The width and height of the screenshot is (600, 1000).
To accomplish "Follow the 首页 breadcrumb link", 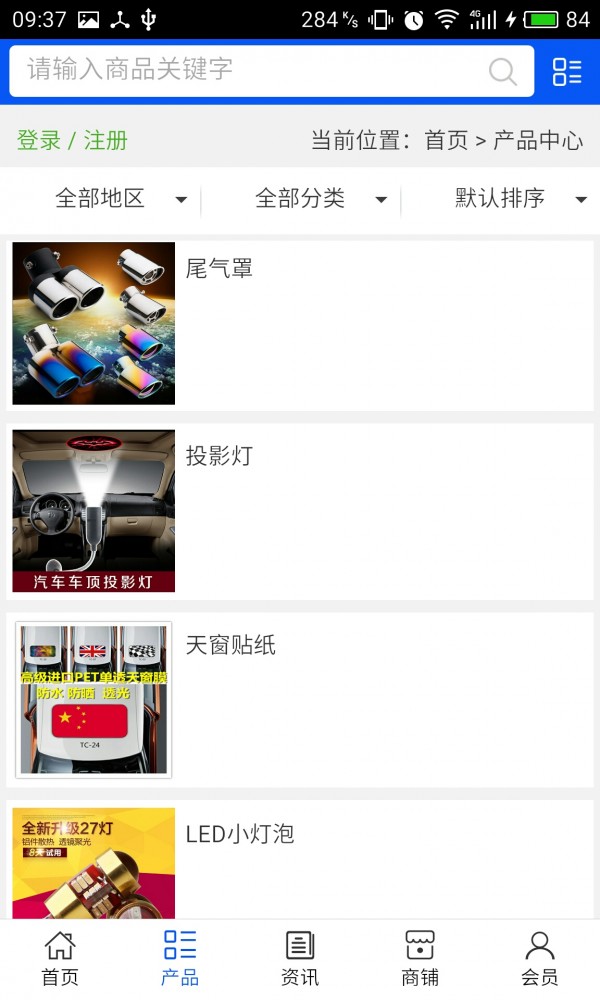I will pyautogui.click(x=446, y=140).
